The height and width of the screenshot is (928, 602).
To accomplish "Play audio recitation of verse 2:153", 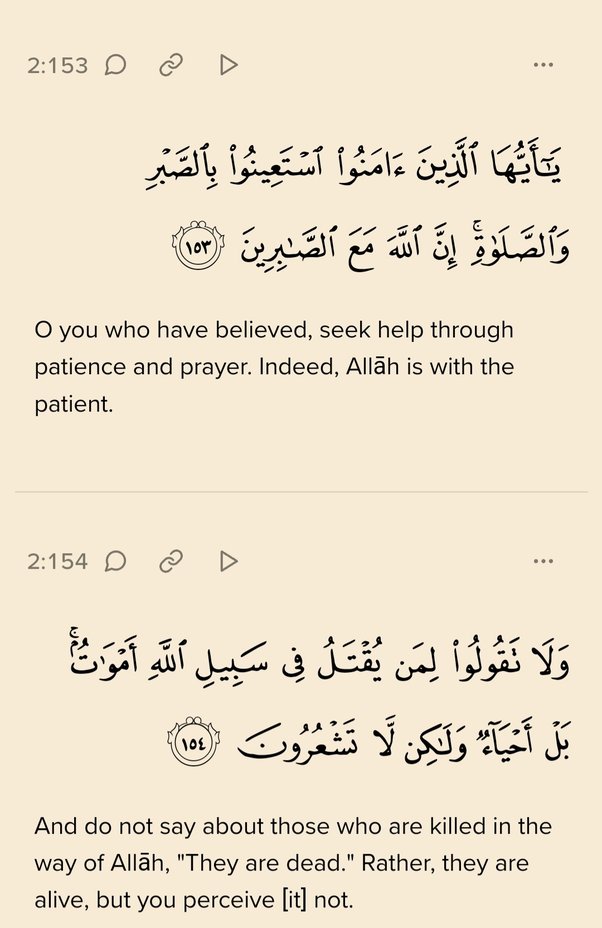I will (228, 66).
